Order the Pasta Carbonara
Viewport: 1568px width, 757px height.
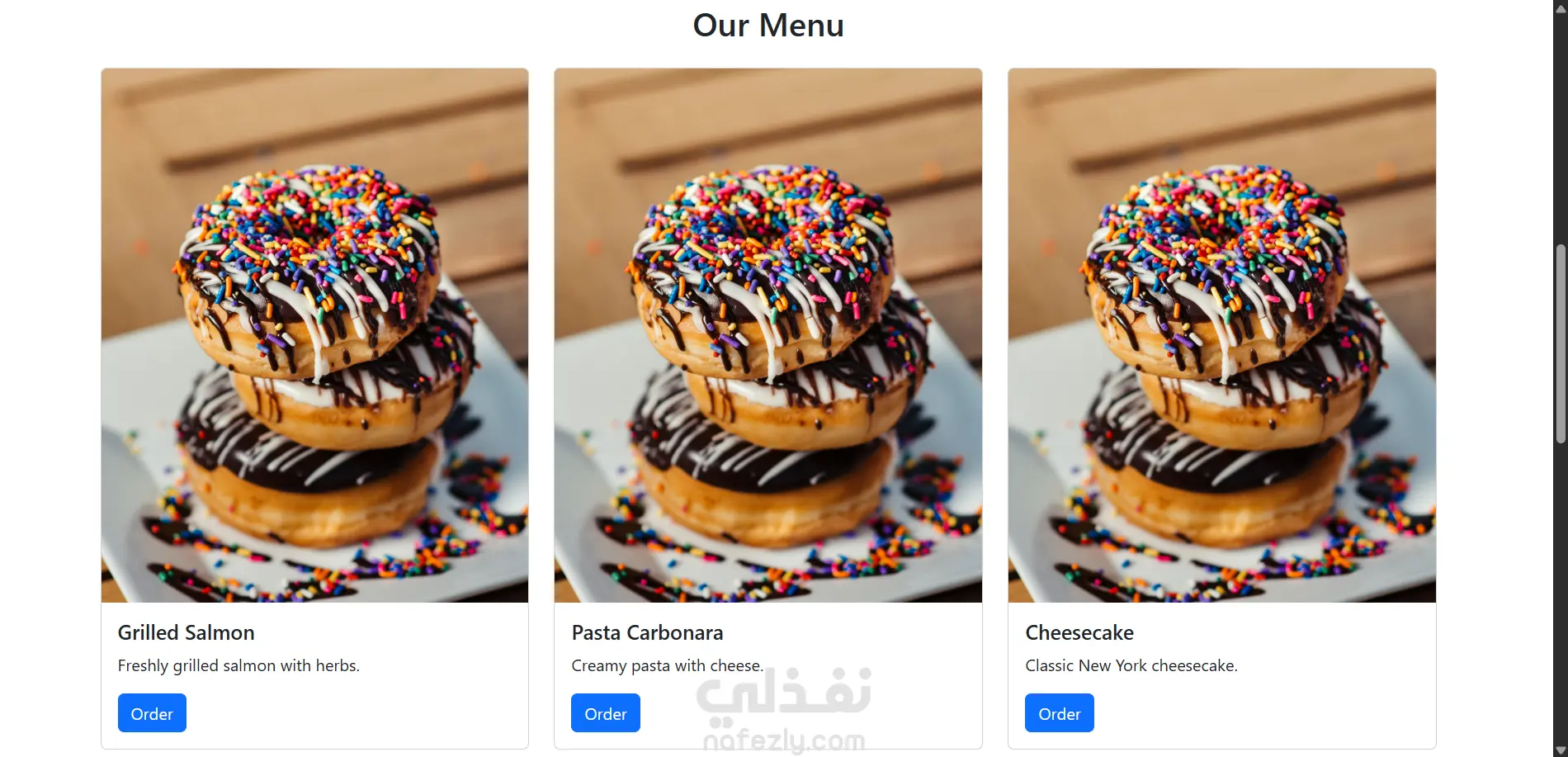[x=605, y=713]
